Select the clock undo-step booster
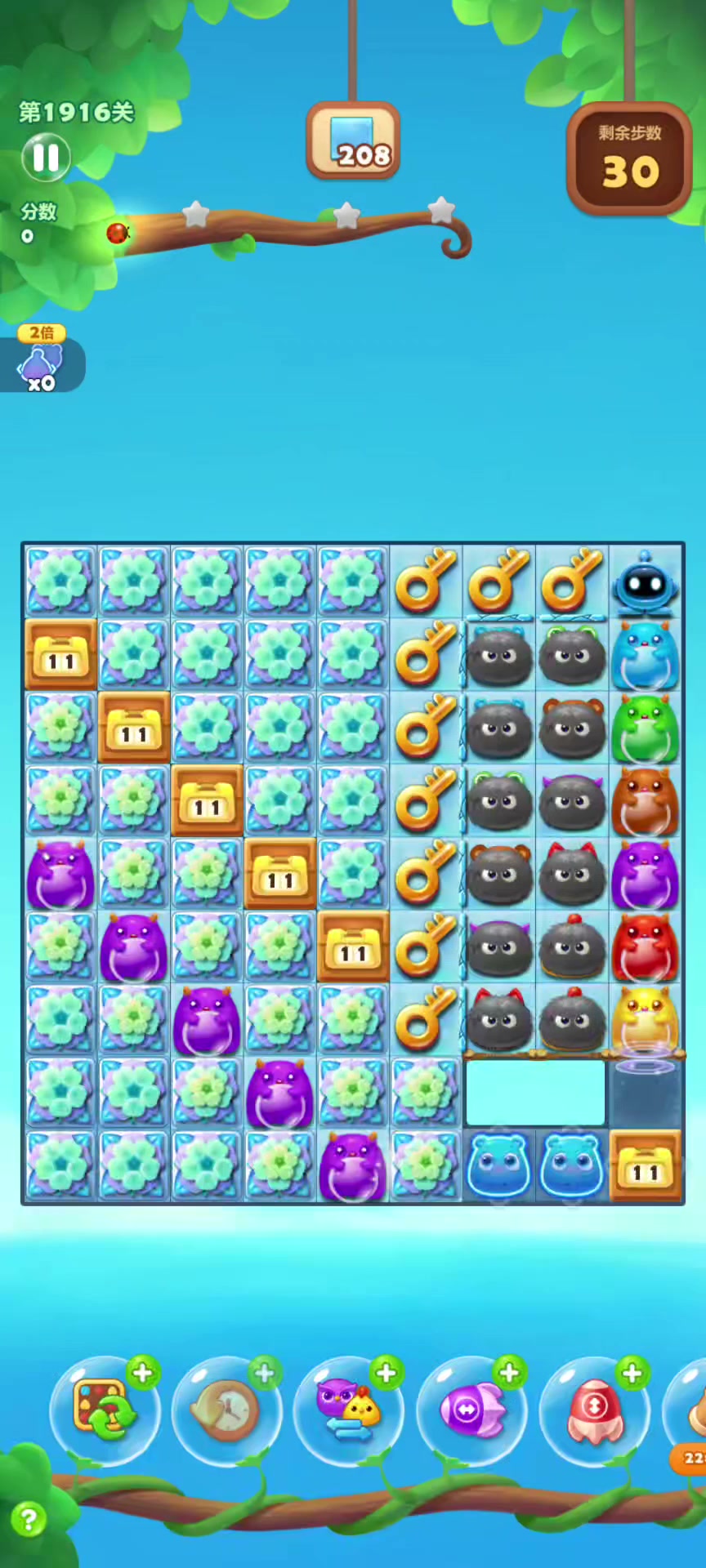This screenshot has width=706, height=1568. pos(226,1410)
